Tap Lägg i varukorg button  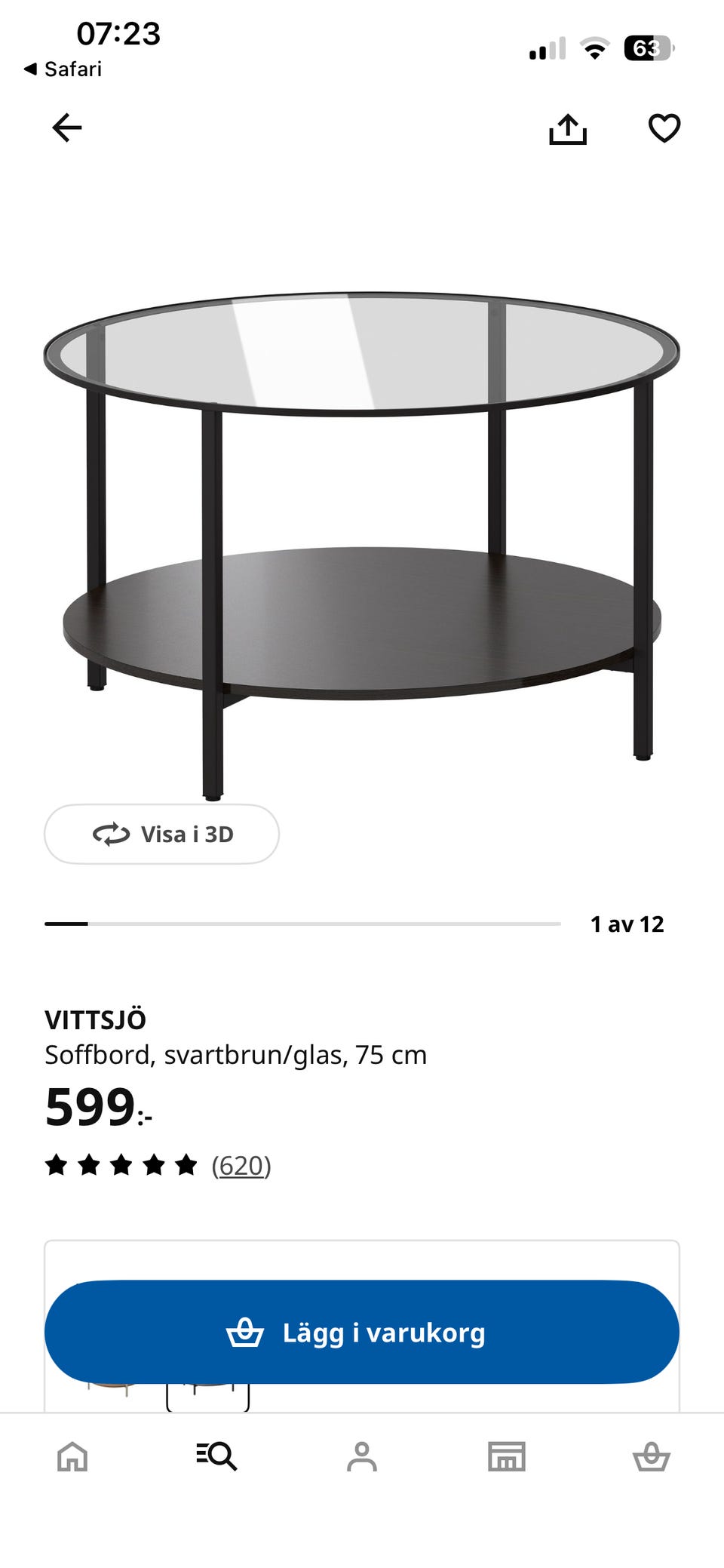pyautogui.click(x=362, y=1332)
